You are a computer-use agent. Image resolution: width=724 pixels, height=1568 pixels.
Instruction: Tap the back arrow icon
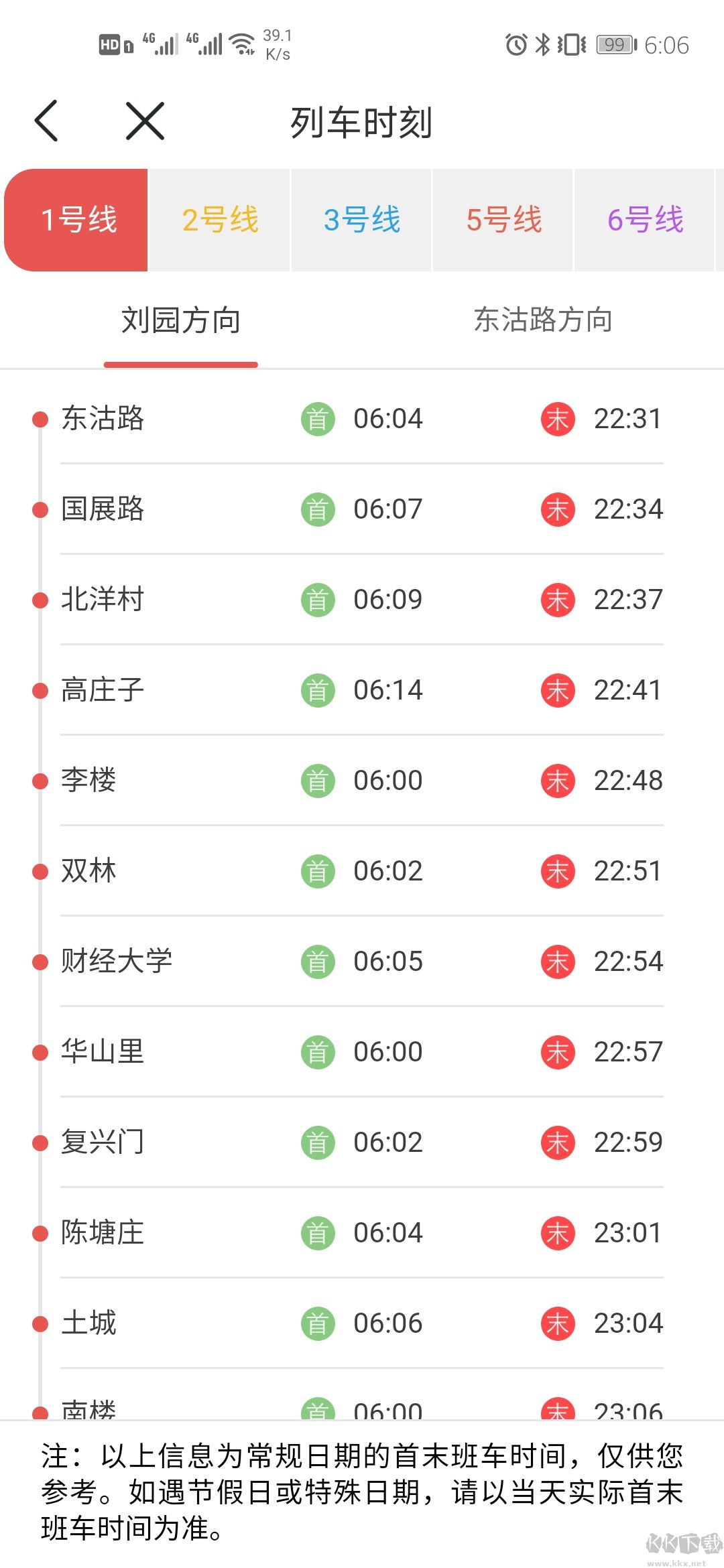click(x=46, y=121)
